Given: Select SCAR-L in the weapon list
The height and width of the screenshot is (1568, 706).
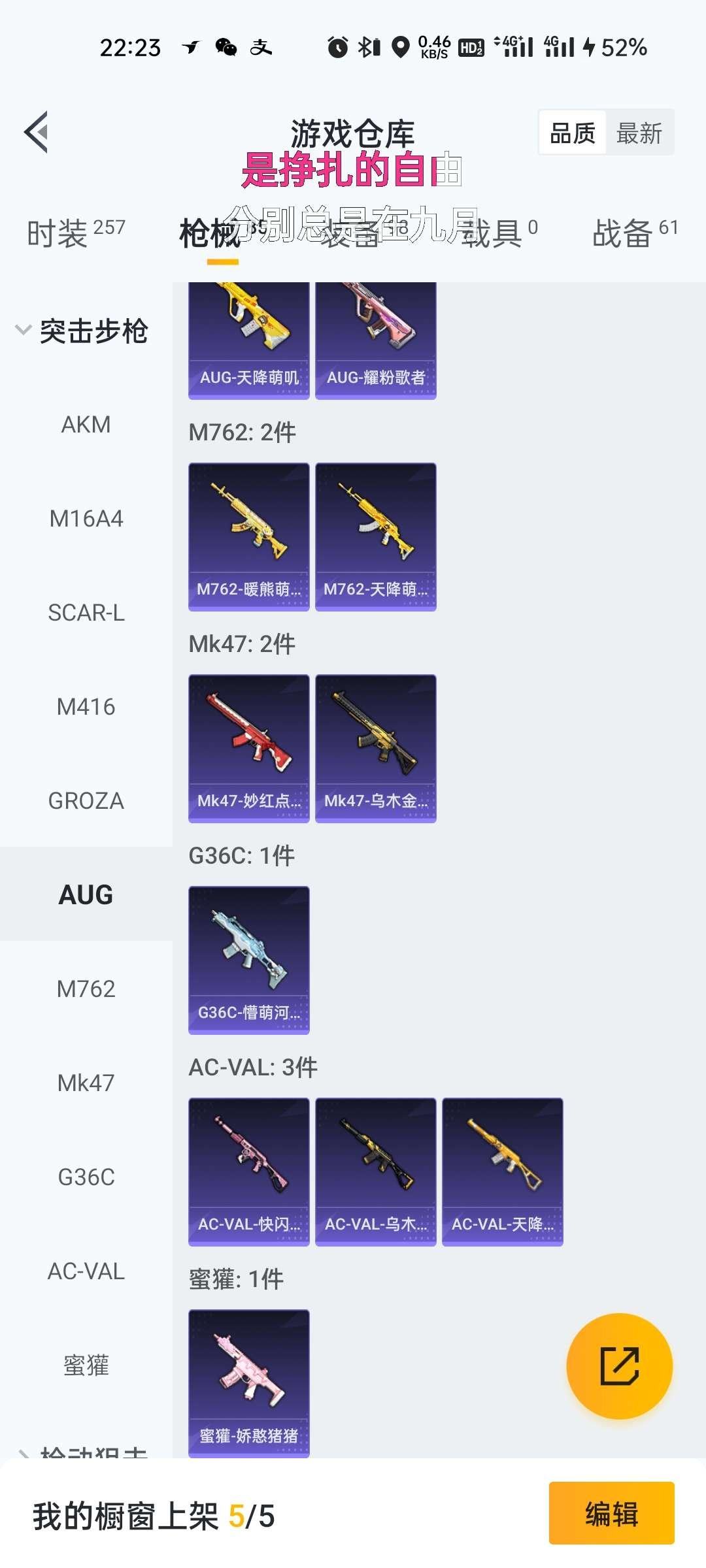Looking at the screenshot, I should coord(86,613).
